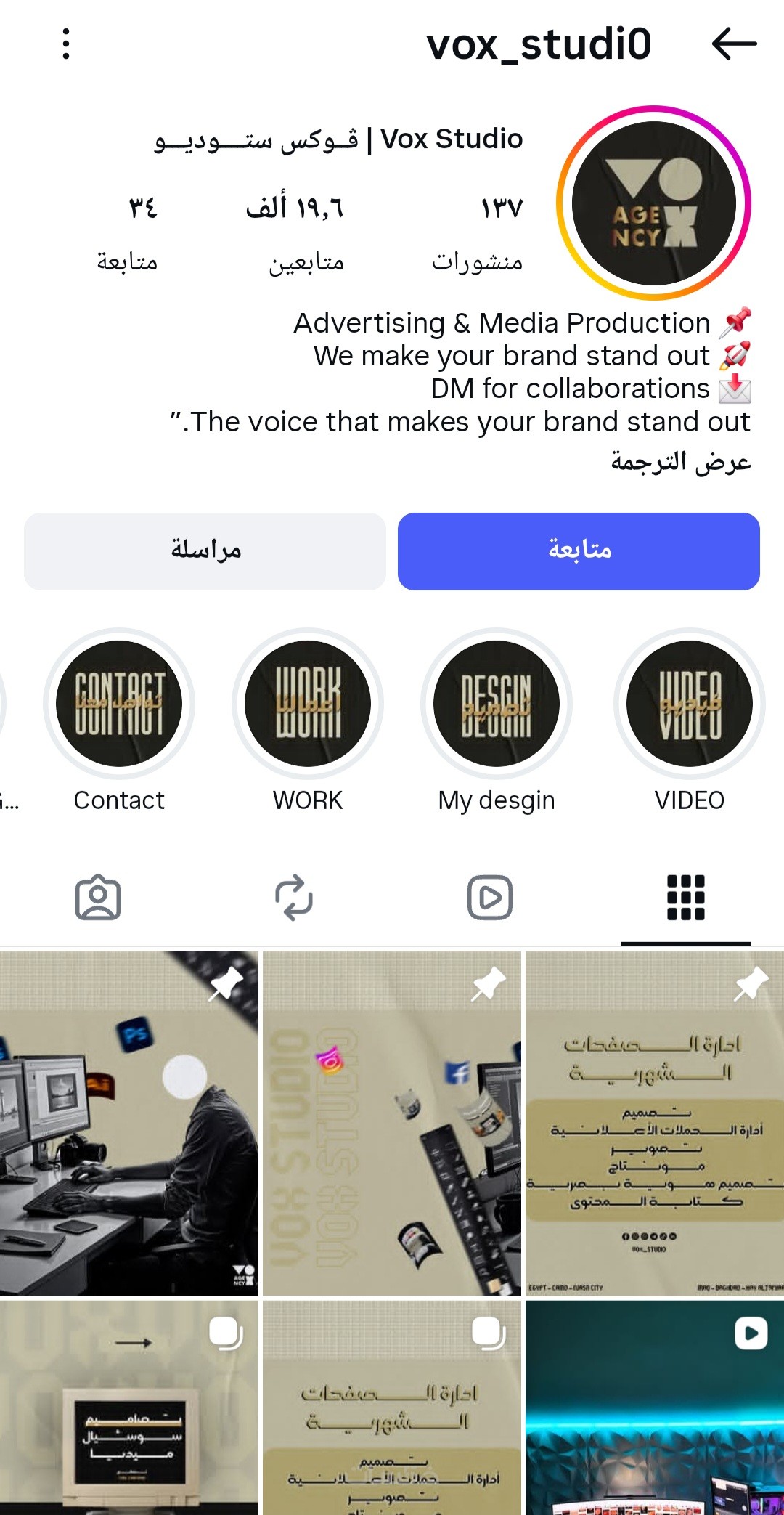Open the Contact story highlight
This screenshot has height=1515, width=784.
tap(119, 704)
